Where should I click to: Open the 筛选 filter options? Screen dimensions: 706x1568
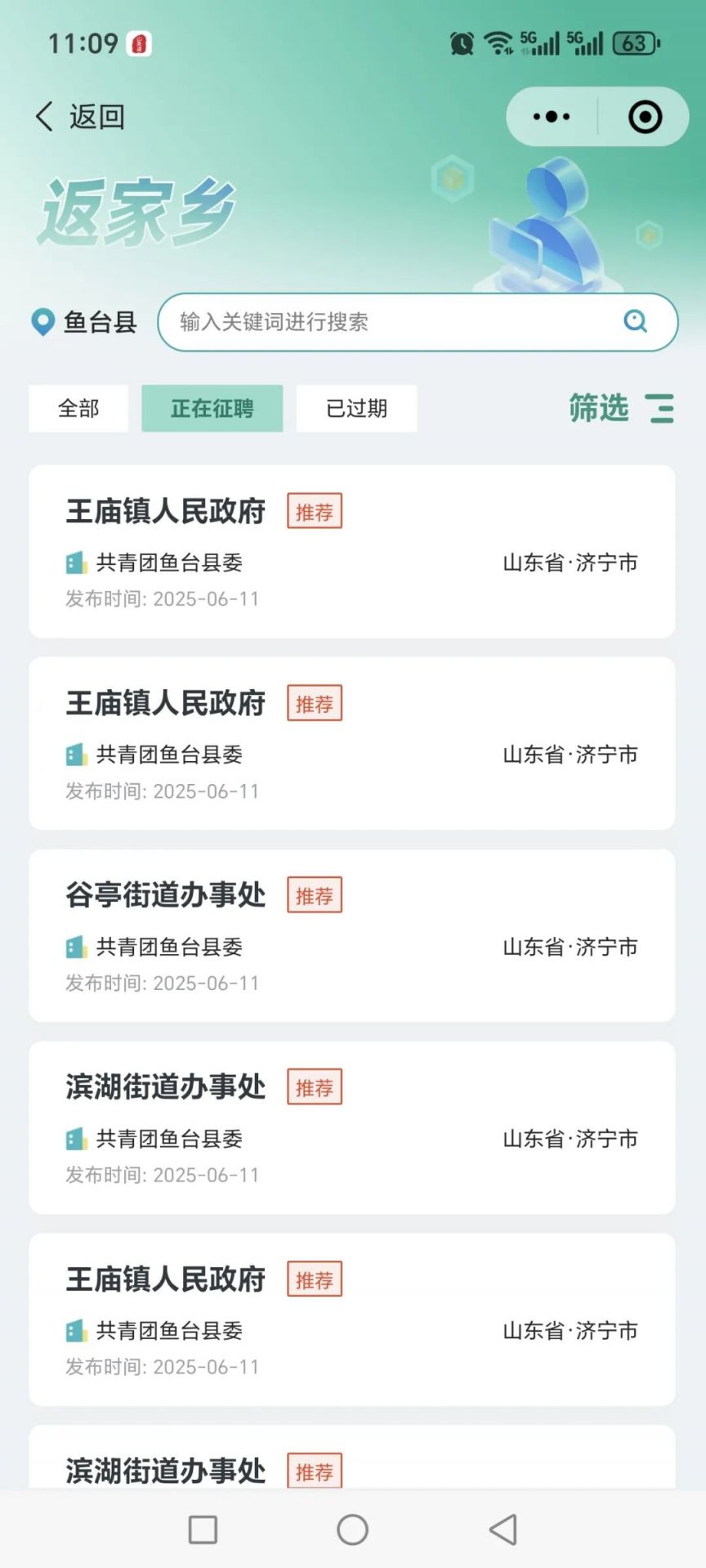coord(621,408)
